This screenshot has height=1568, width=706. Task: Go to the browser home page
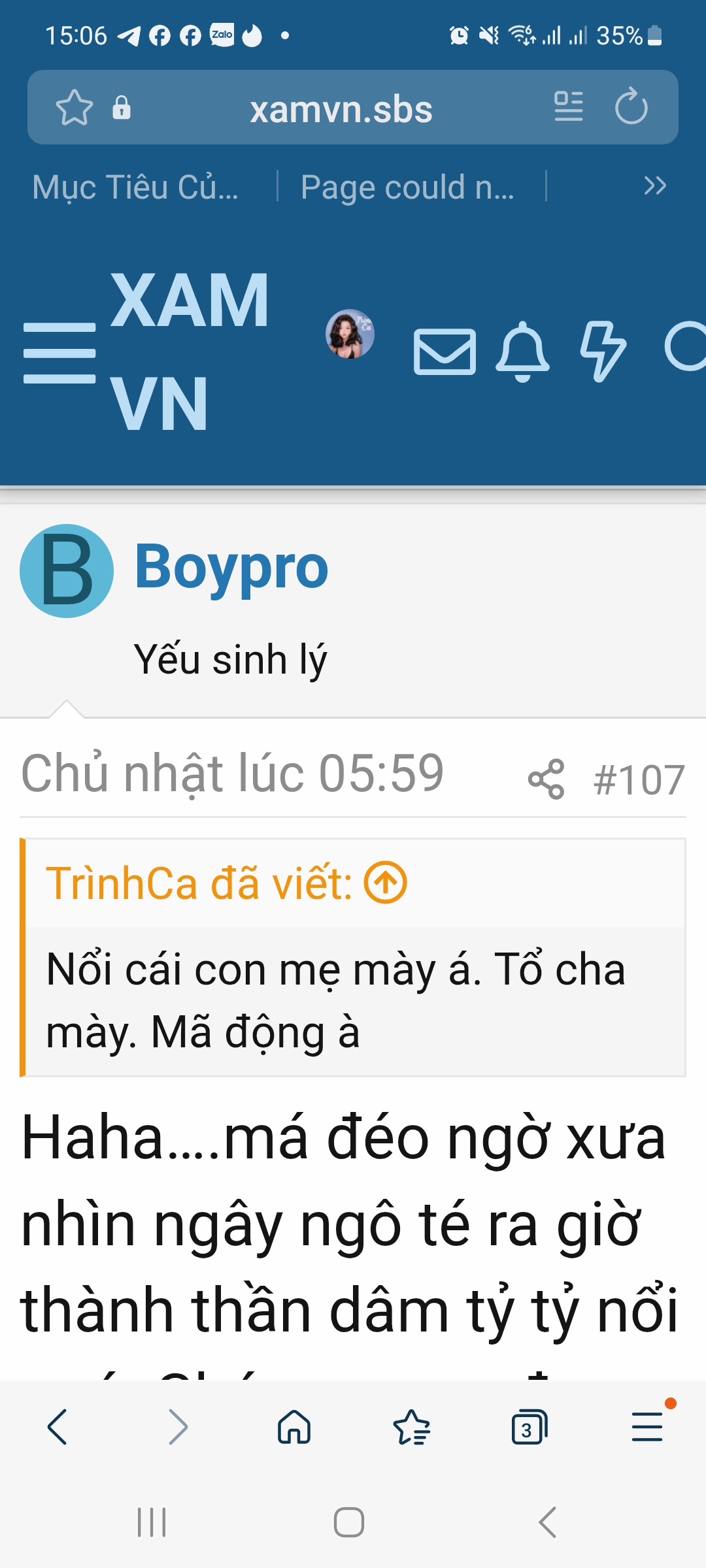(294, 1427)
